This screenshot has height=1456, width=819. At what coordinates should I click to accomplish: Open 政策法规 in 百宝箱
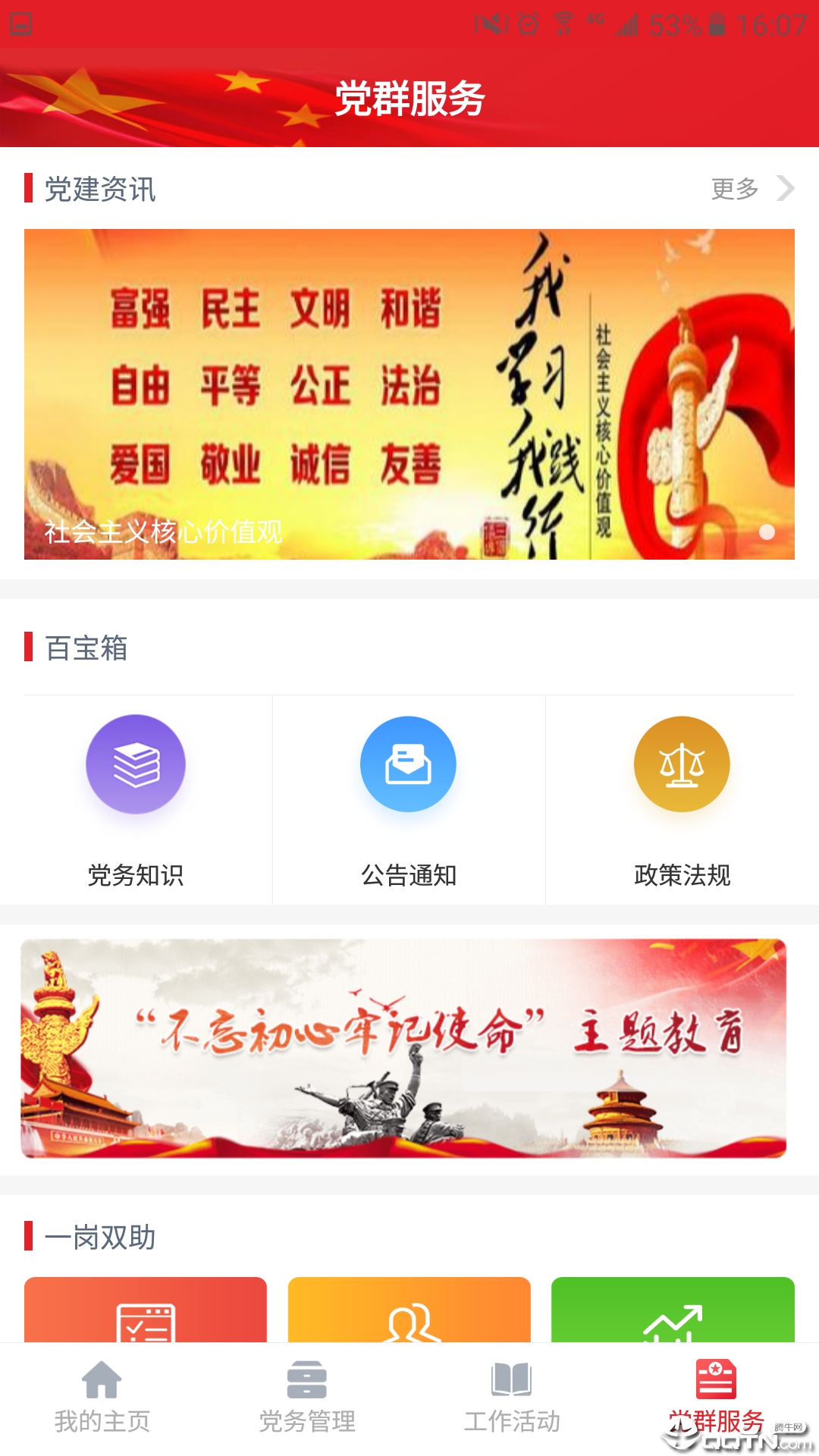pos(682,800)
